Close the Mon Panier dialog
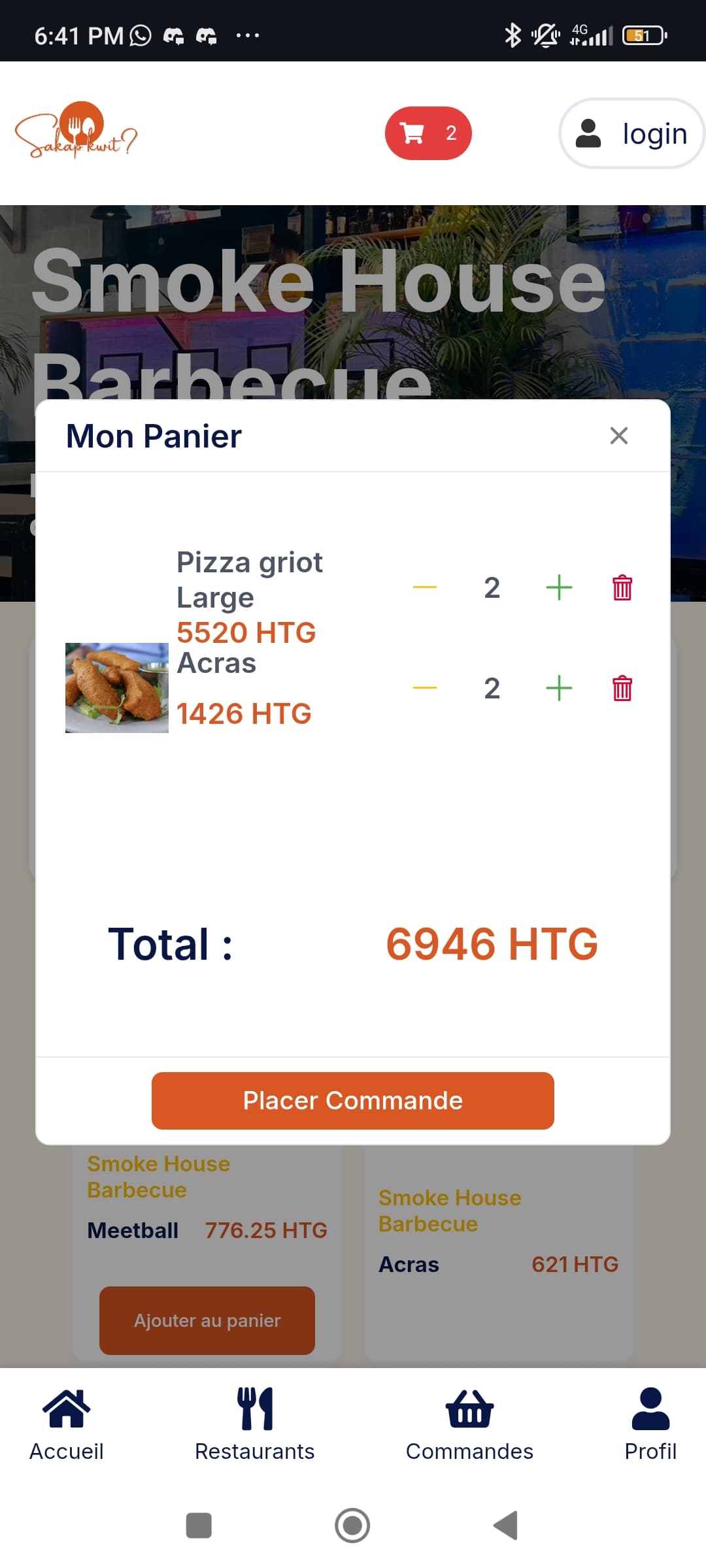Image resolution: width=706 pixels, height=1568 pixels. 618,436
